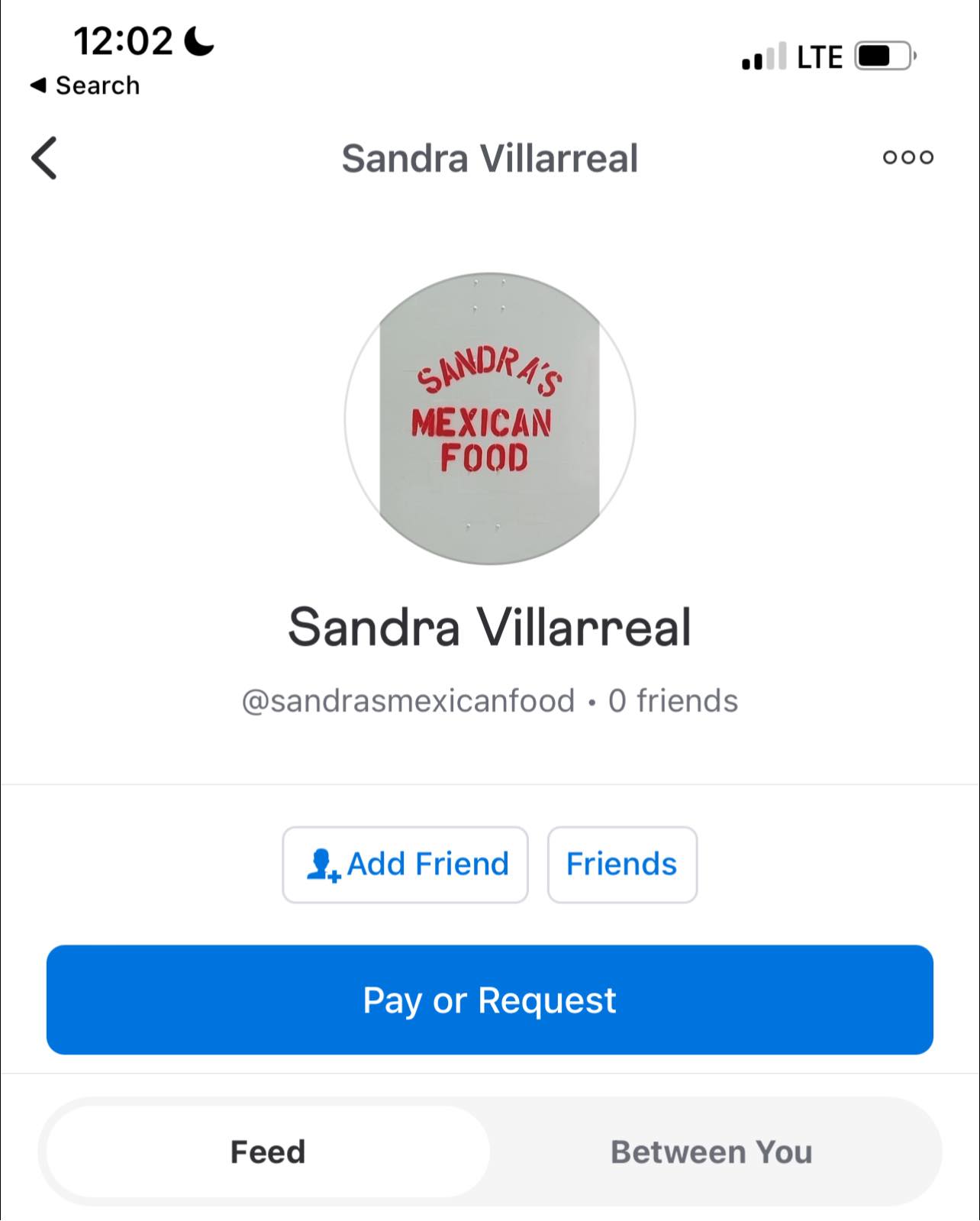Add Sandra Villarreal as a friend
The image size is (980, 1221).
coord(405,864)
